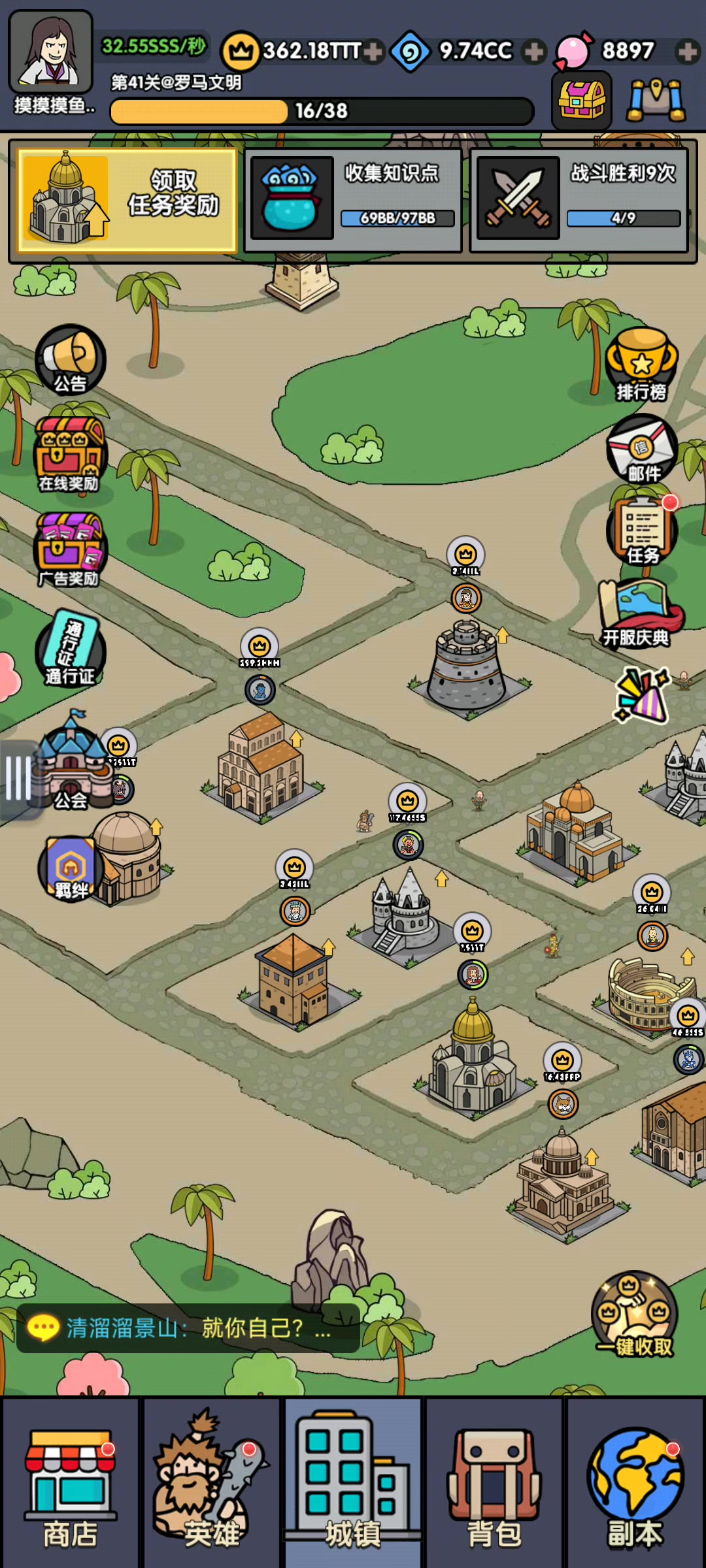Viewport: 706px width, 1568px height.
Task: Open the chat message from 清溜溜景山
Action: pyautogui.click(x=188, y=1328)
